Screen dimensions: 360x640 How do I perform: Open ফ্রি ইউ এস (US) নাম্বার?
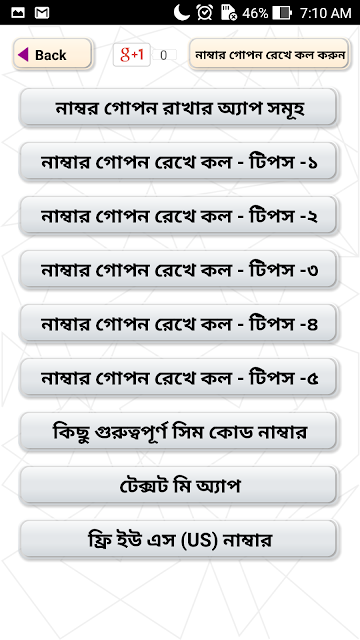coord(178,539)
